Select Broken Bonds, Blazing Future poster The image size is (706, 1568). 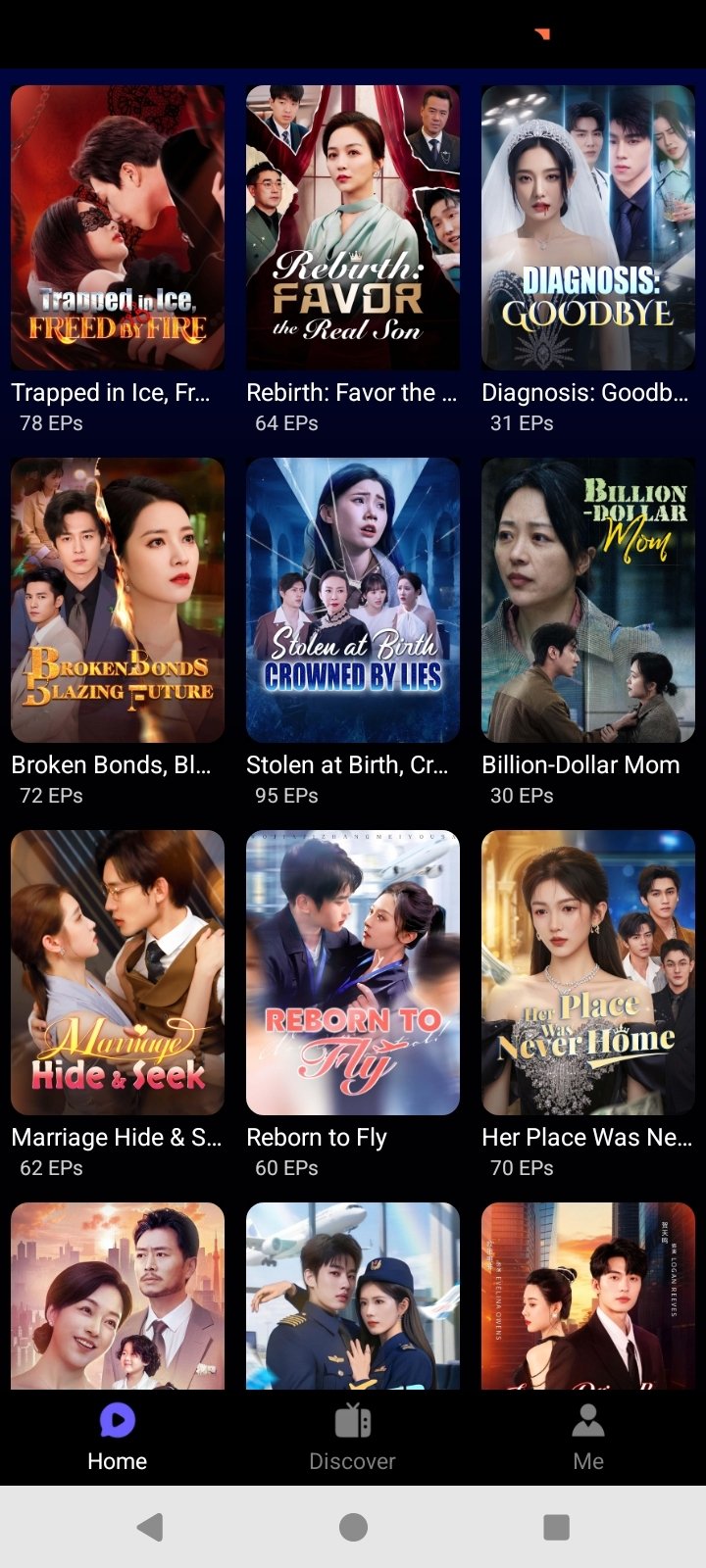coord(118,600)
